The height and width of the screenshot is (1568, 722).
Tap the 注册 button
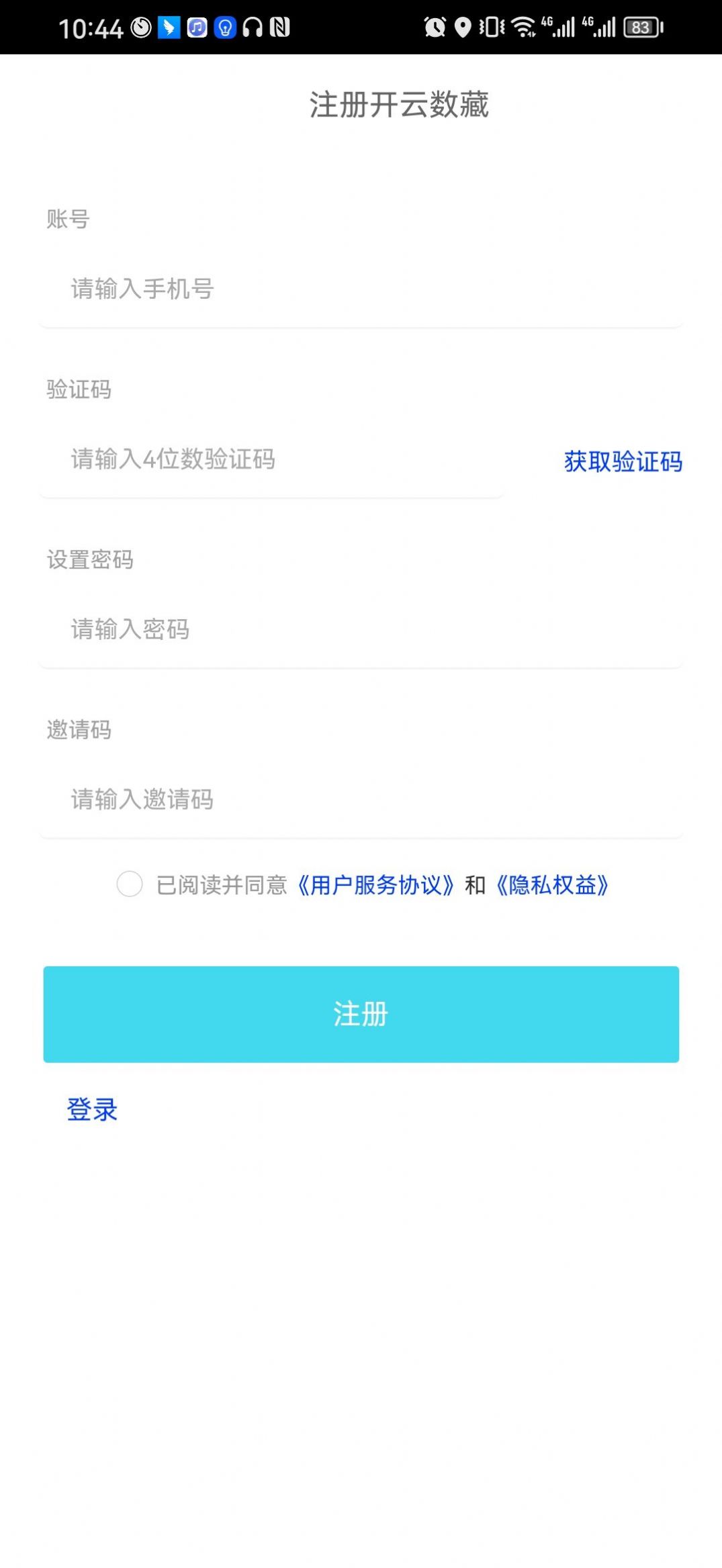point(361,1014)
